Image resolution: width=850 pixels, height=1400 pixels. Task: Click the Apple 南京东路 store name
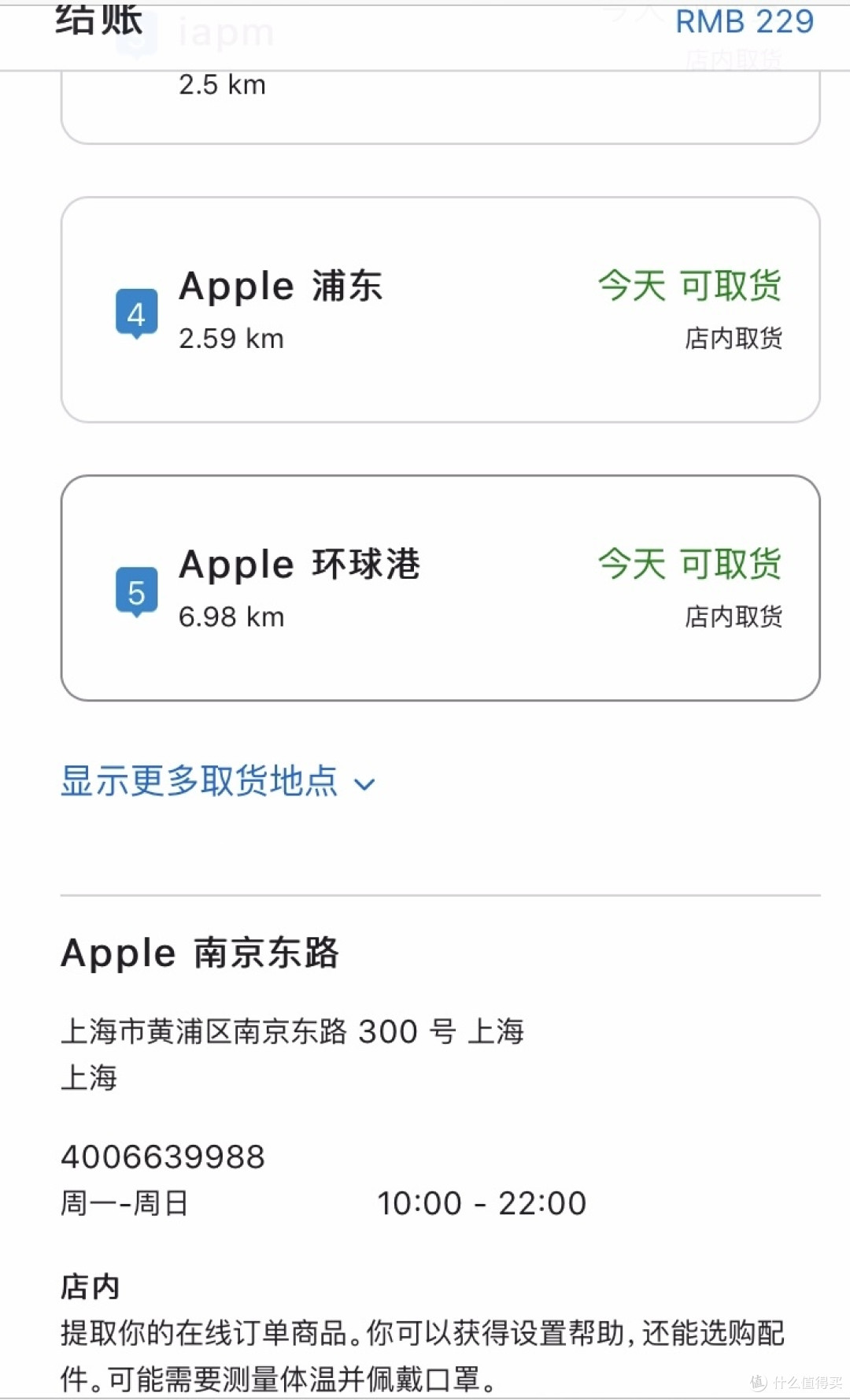coord(201,952)
